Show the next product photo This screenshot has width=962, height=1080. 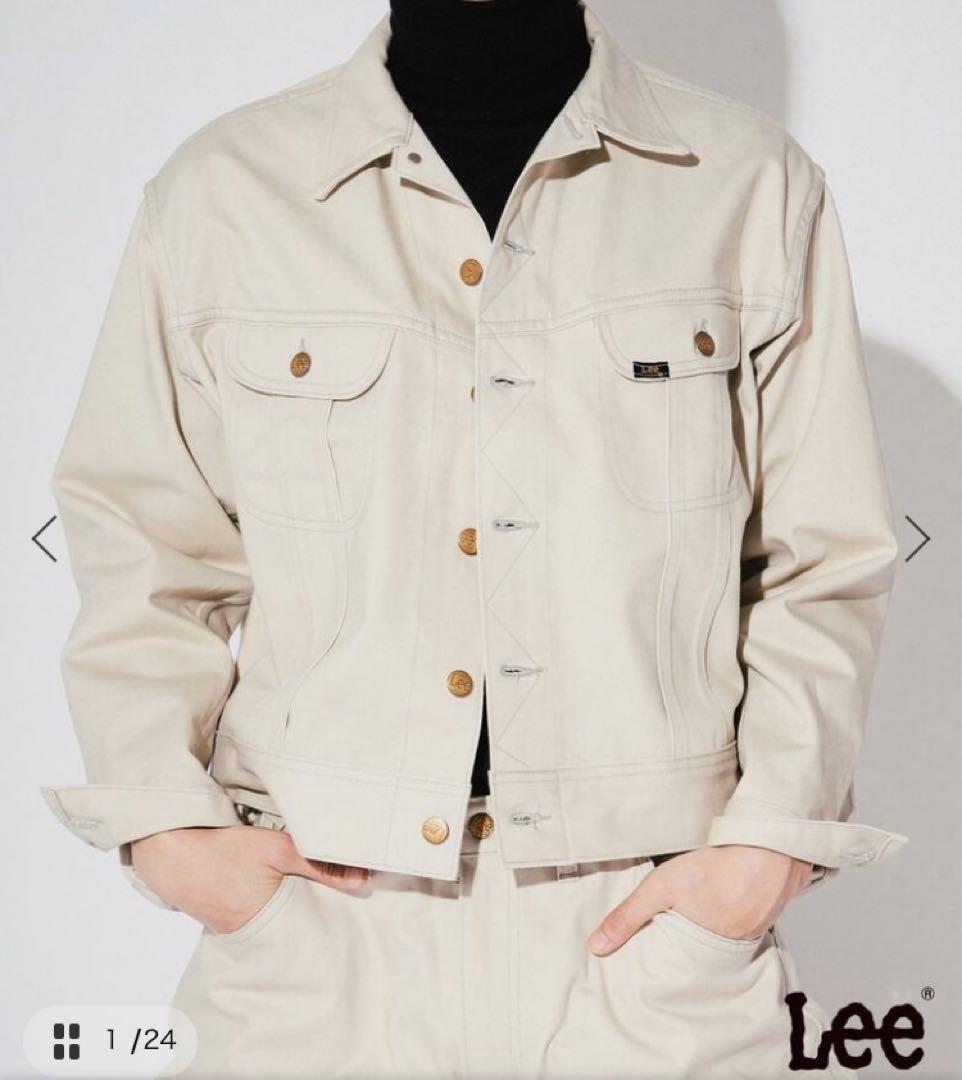point(917,539)
